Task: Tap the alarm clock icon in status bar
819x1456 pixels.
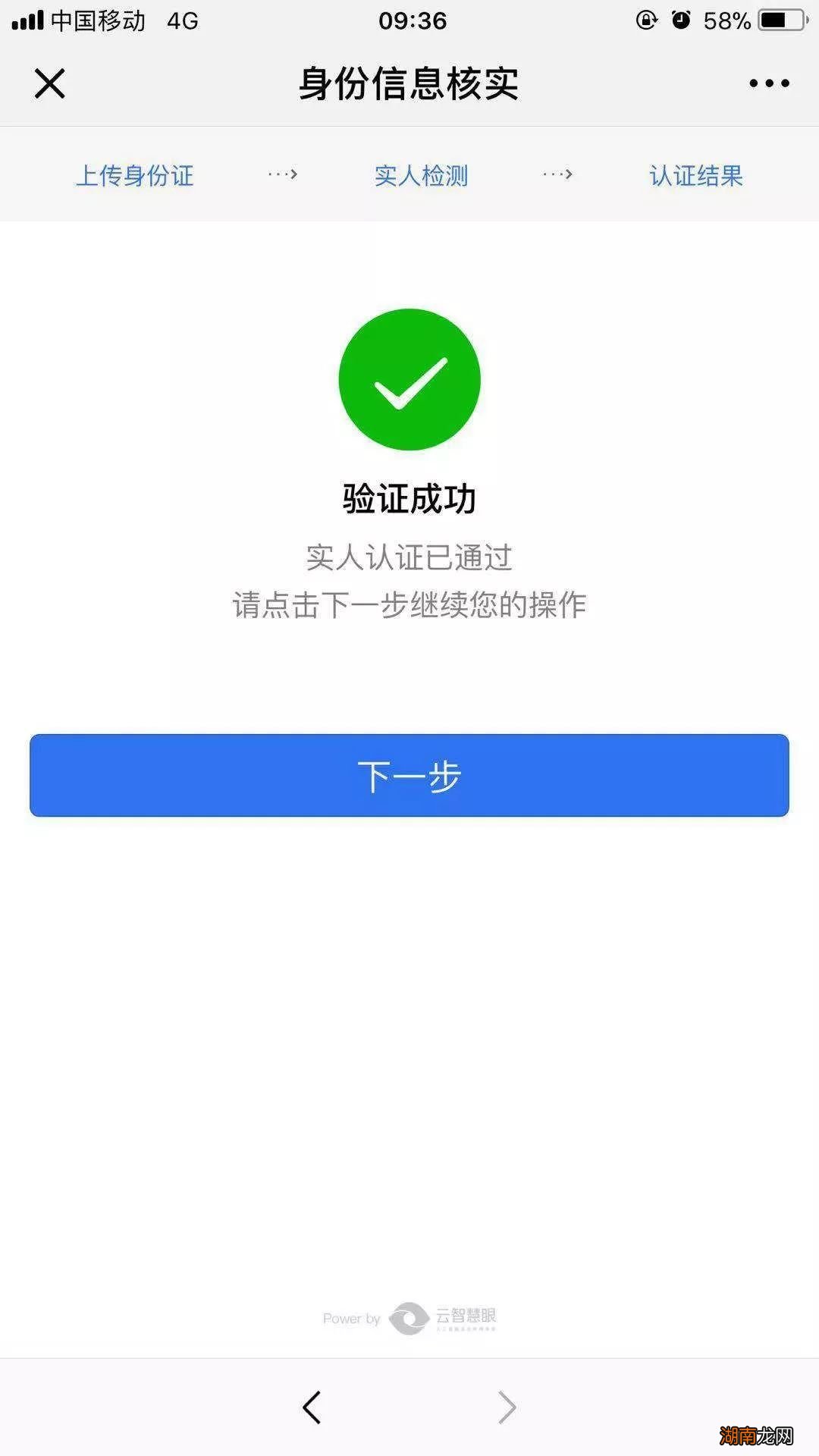Action: [681, 21]
